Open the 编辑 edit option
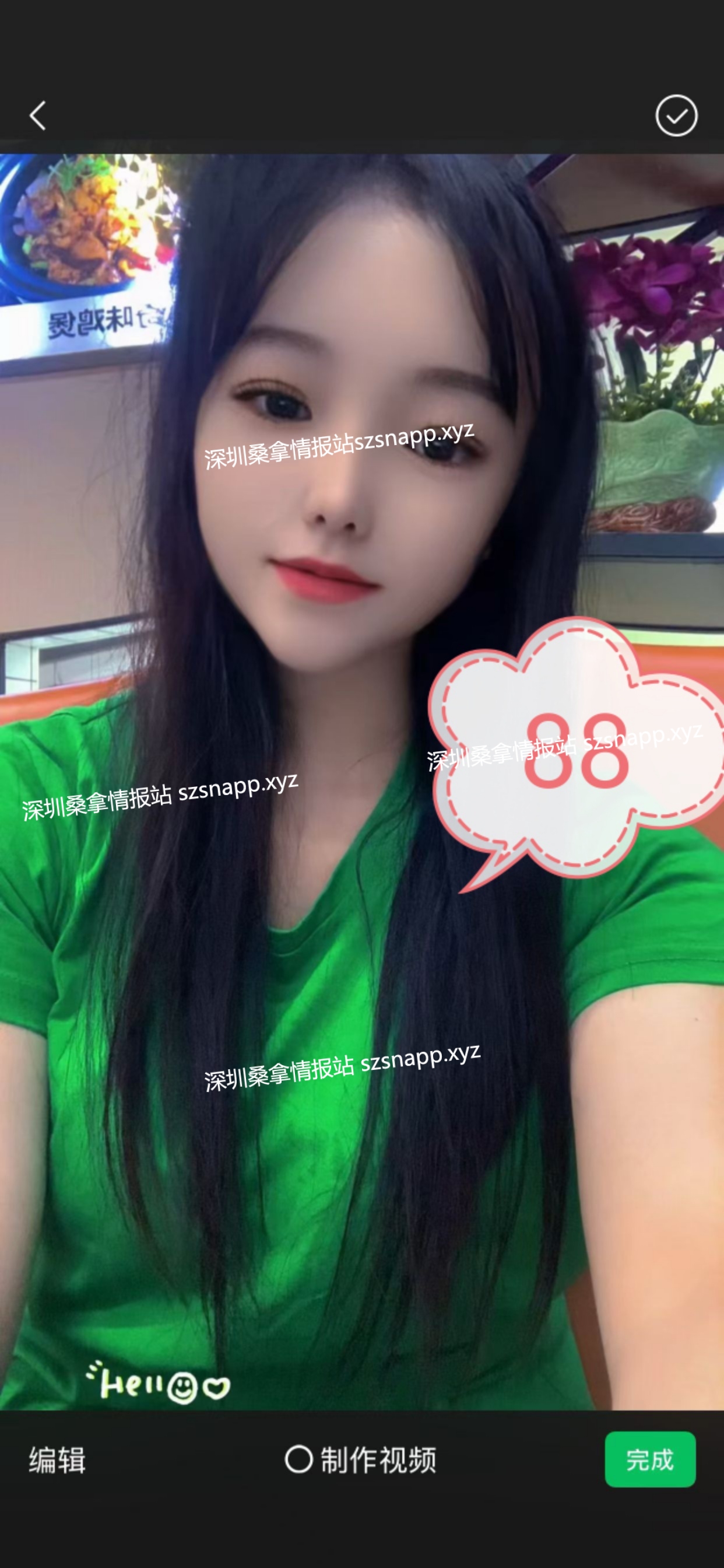Viewport: 724px width, 1568px height. [57, 1459]
